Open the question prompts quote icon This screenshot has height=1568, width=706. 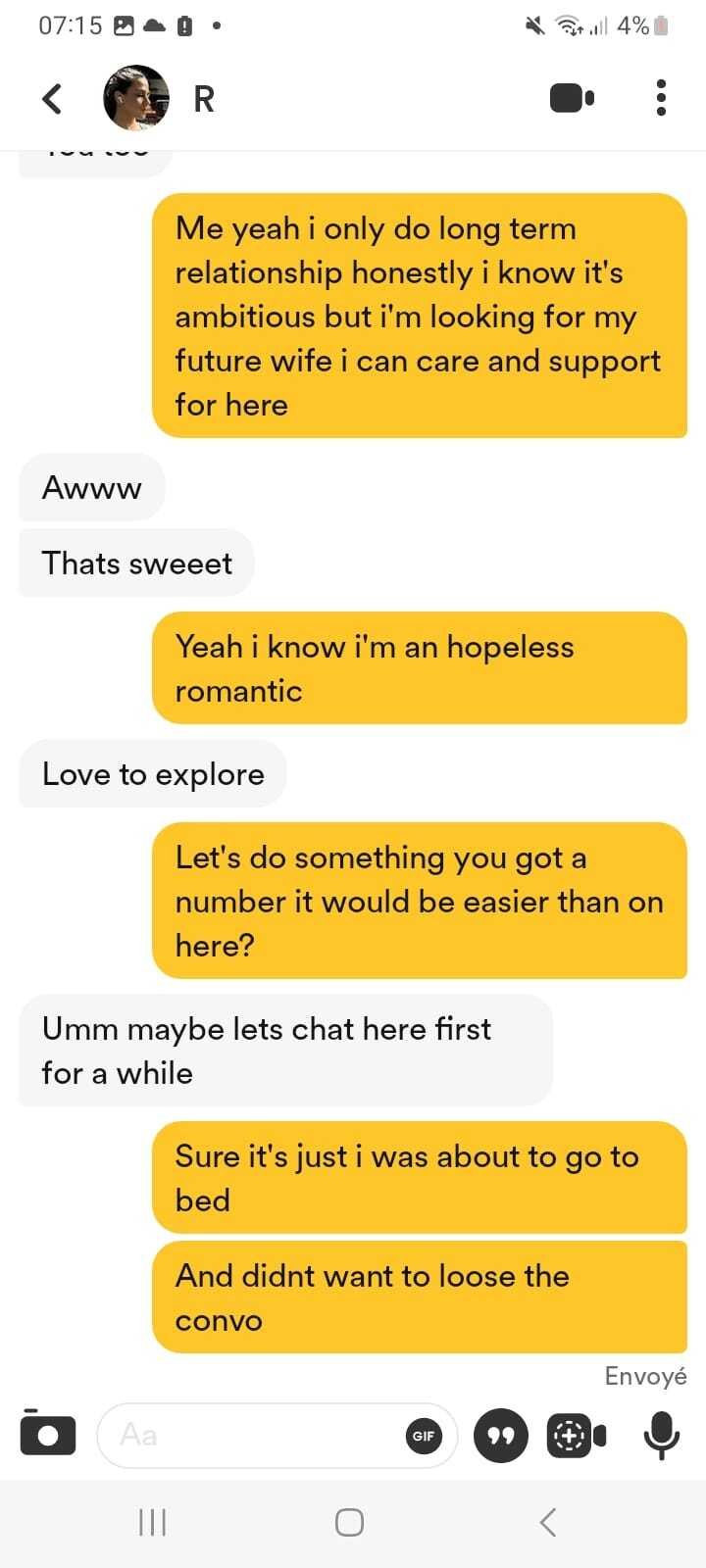click(501, 1436)
